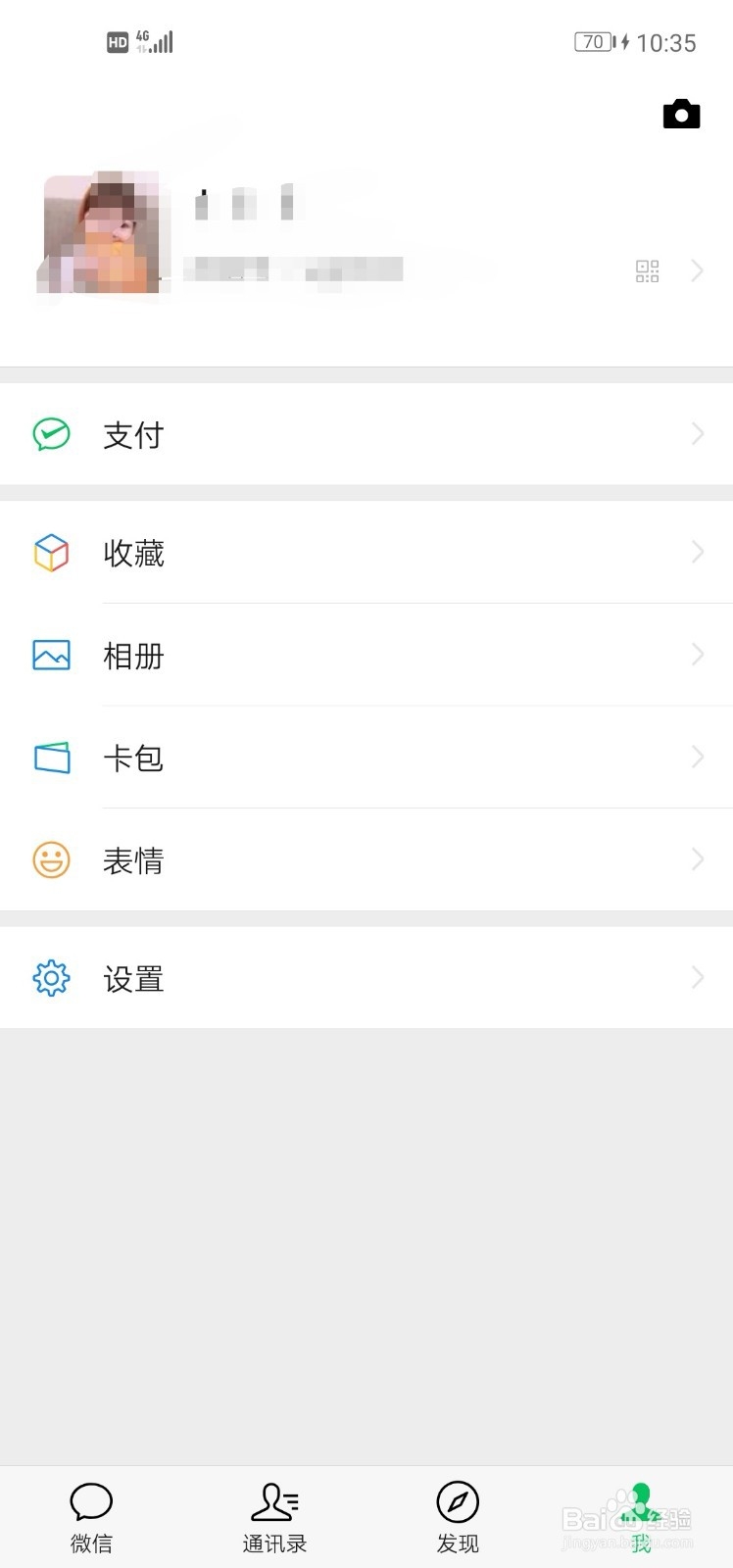
Task: Expand the profile section via its chevron
Action: [x=698, y=271]
